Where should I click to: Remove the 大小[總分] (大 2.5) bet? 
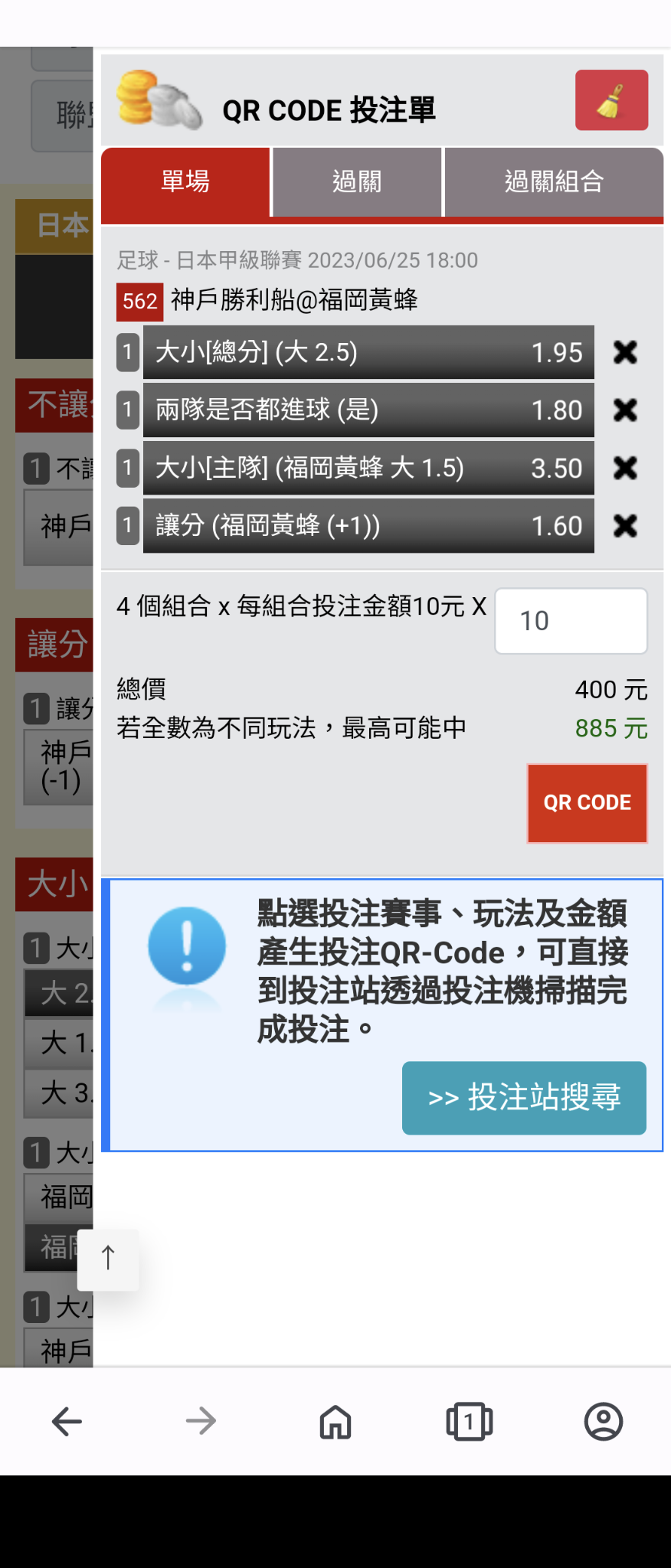(625, 352)
